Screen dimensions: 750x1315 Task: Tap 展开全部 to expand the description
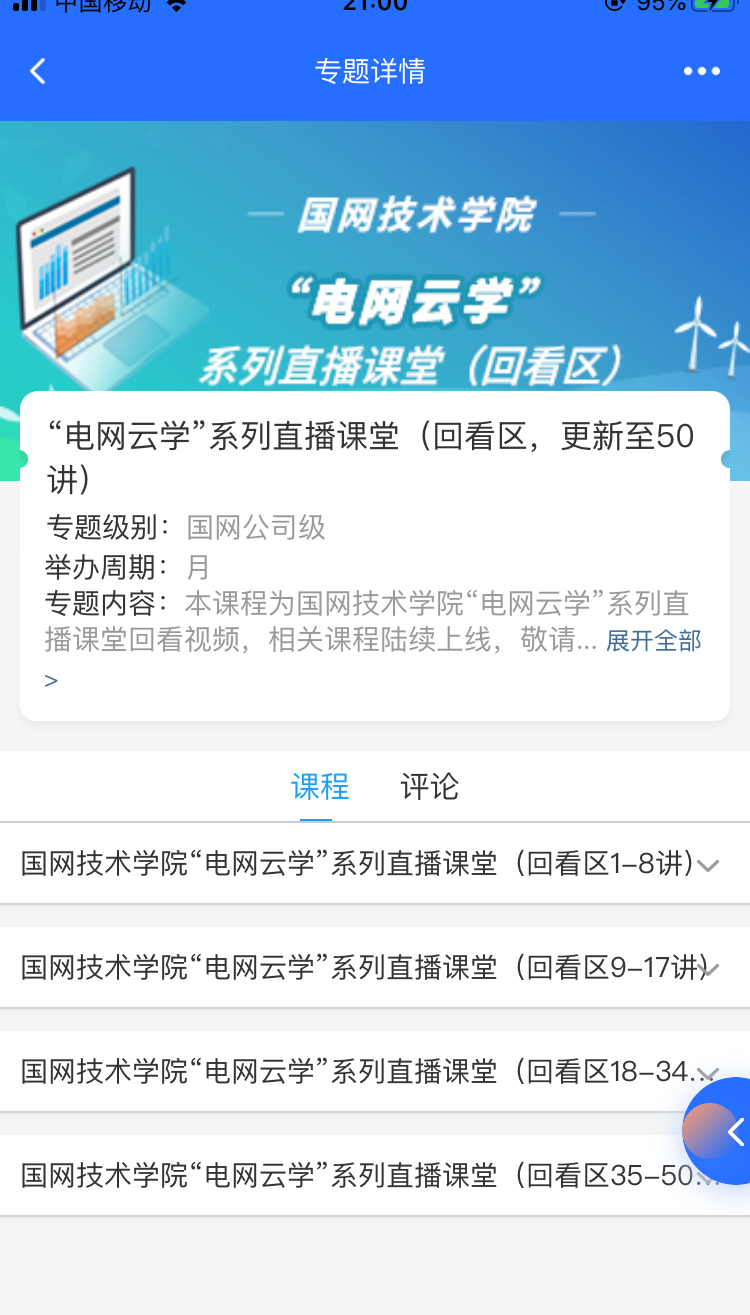(653, 641)
